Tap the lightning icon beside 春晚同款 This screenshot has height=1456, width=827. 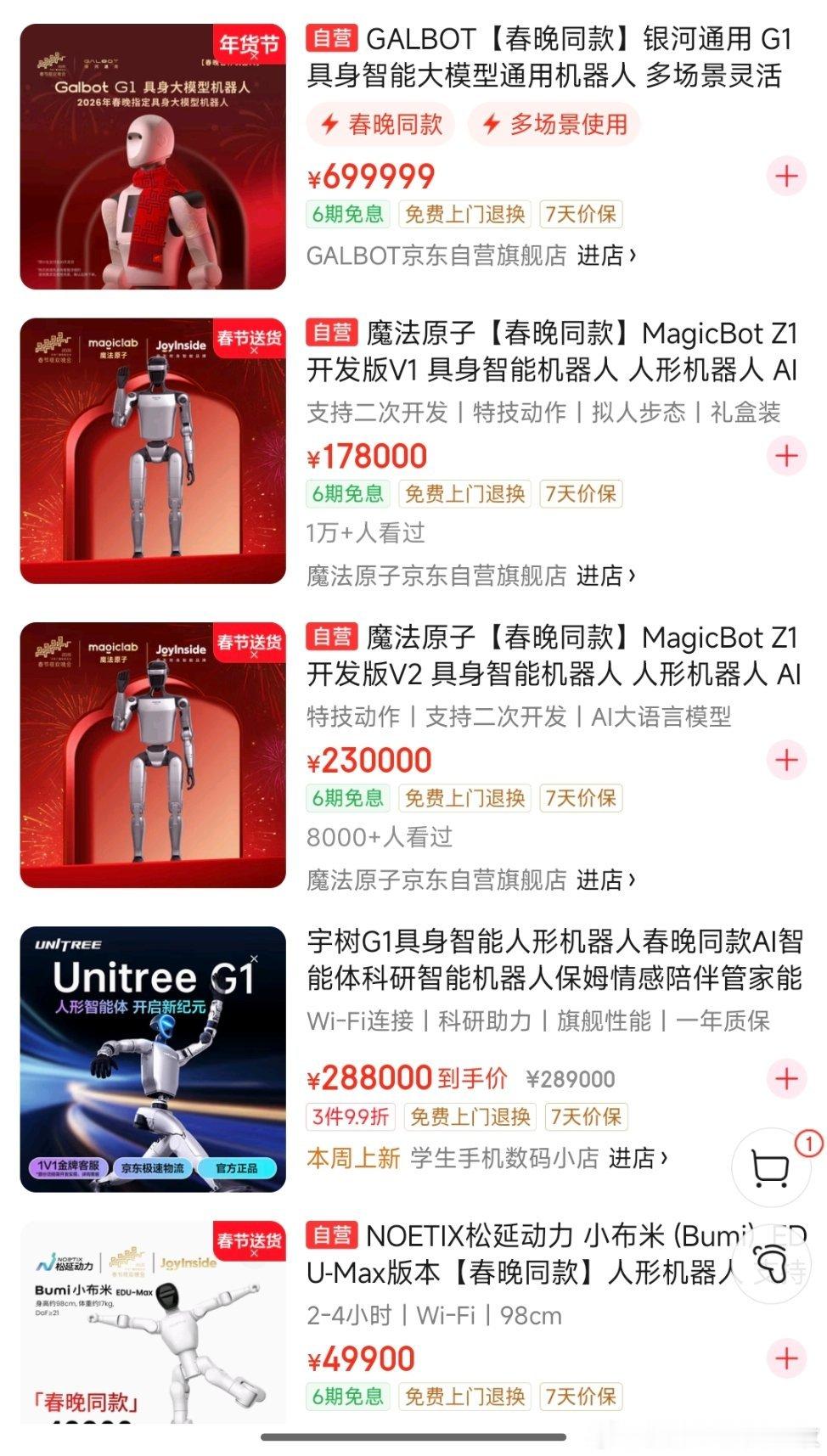pos(331,124)
